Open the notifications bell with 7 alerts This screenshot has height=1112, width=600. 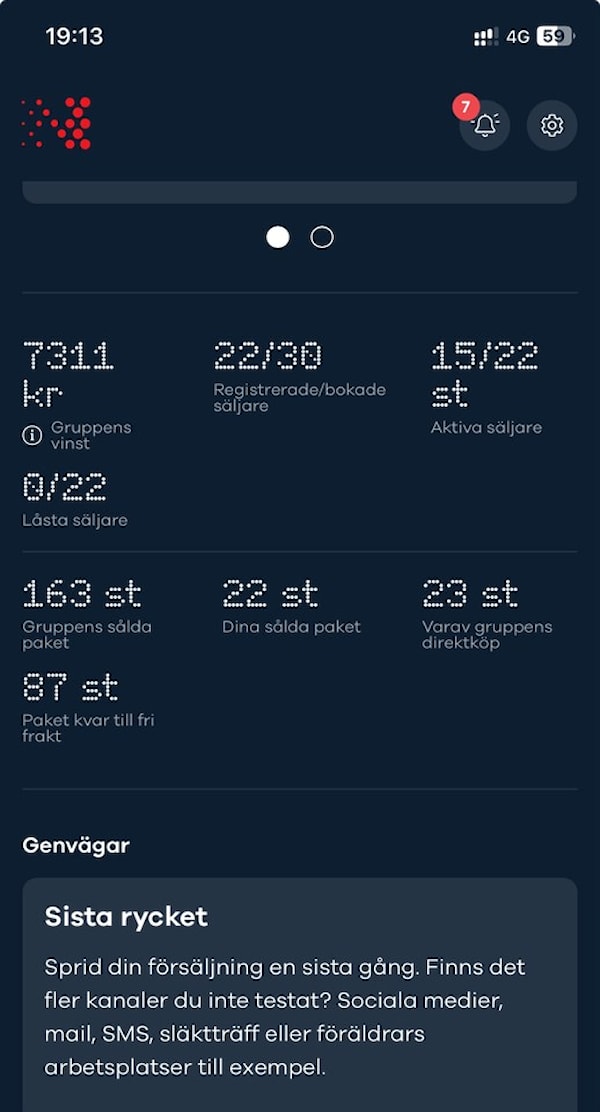click(x=484, y=126)
